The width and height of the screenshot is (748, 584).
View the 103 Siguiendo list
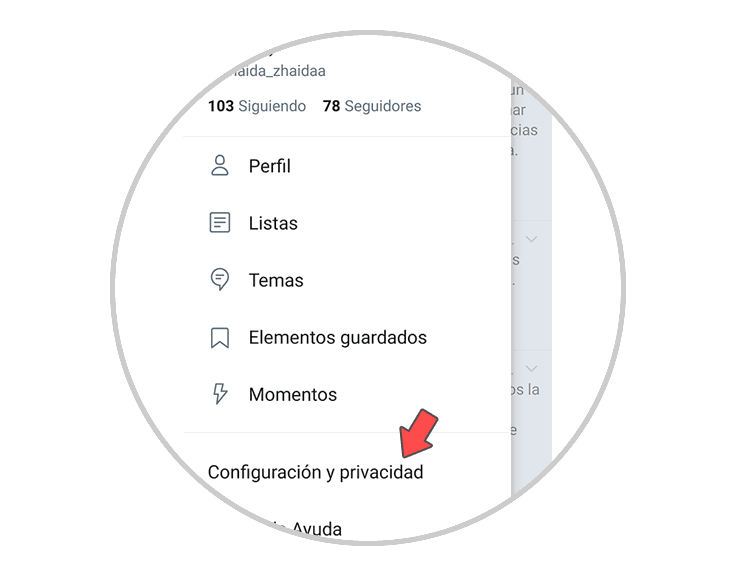pyautogui.click(x=257, y=106)
